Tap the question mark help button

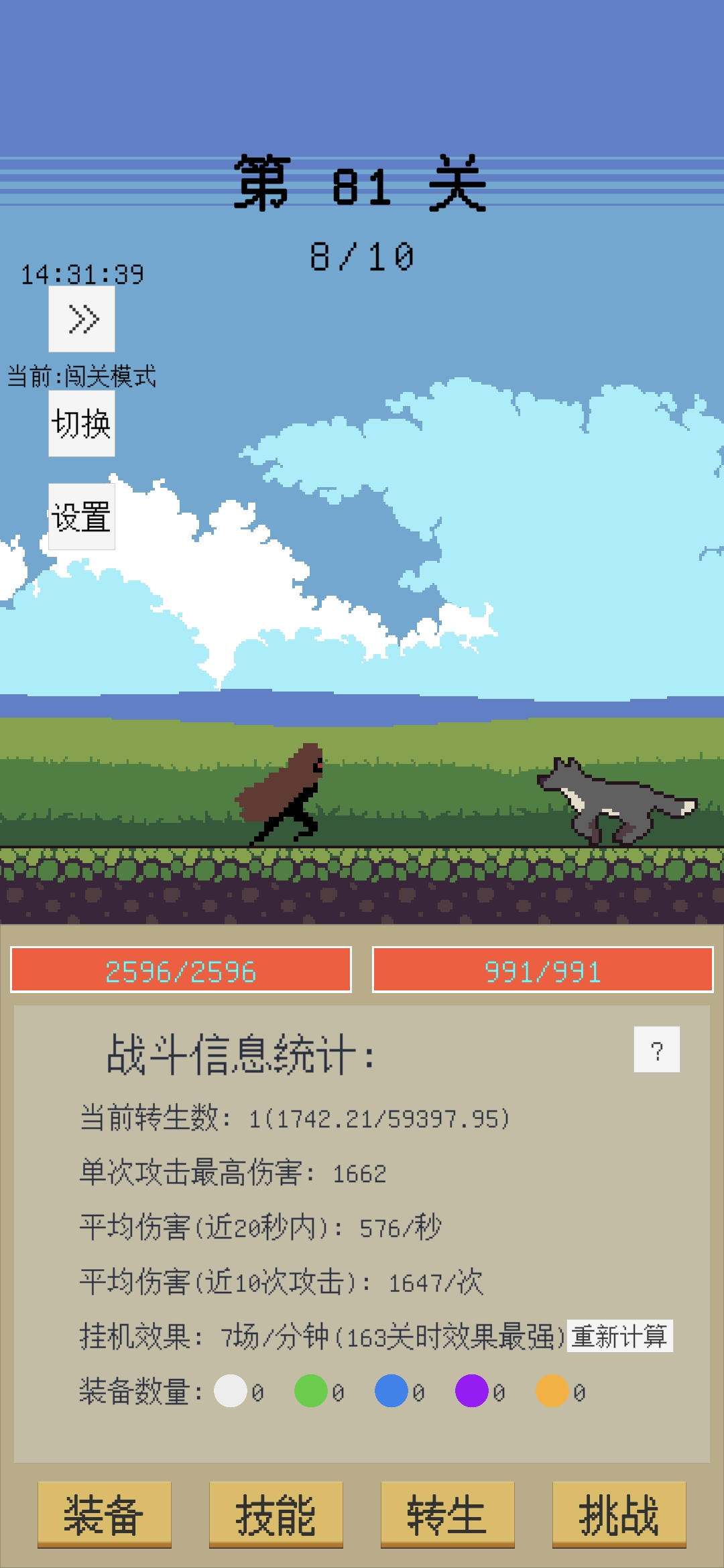pyautogui.click(x=656, y=1049)
